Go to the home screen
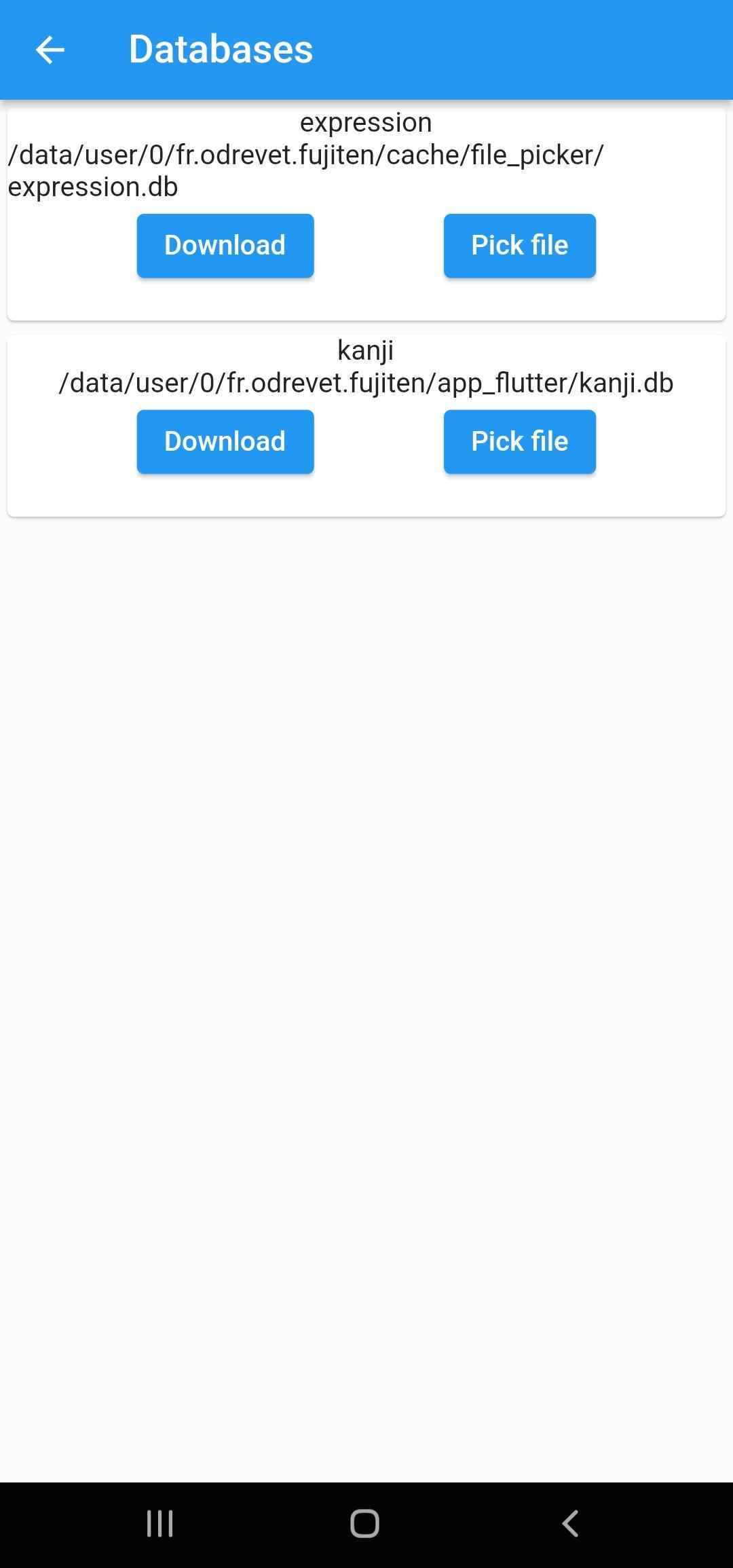 (365, 1523)
